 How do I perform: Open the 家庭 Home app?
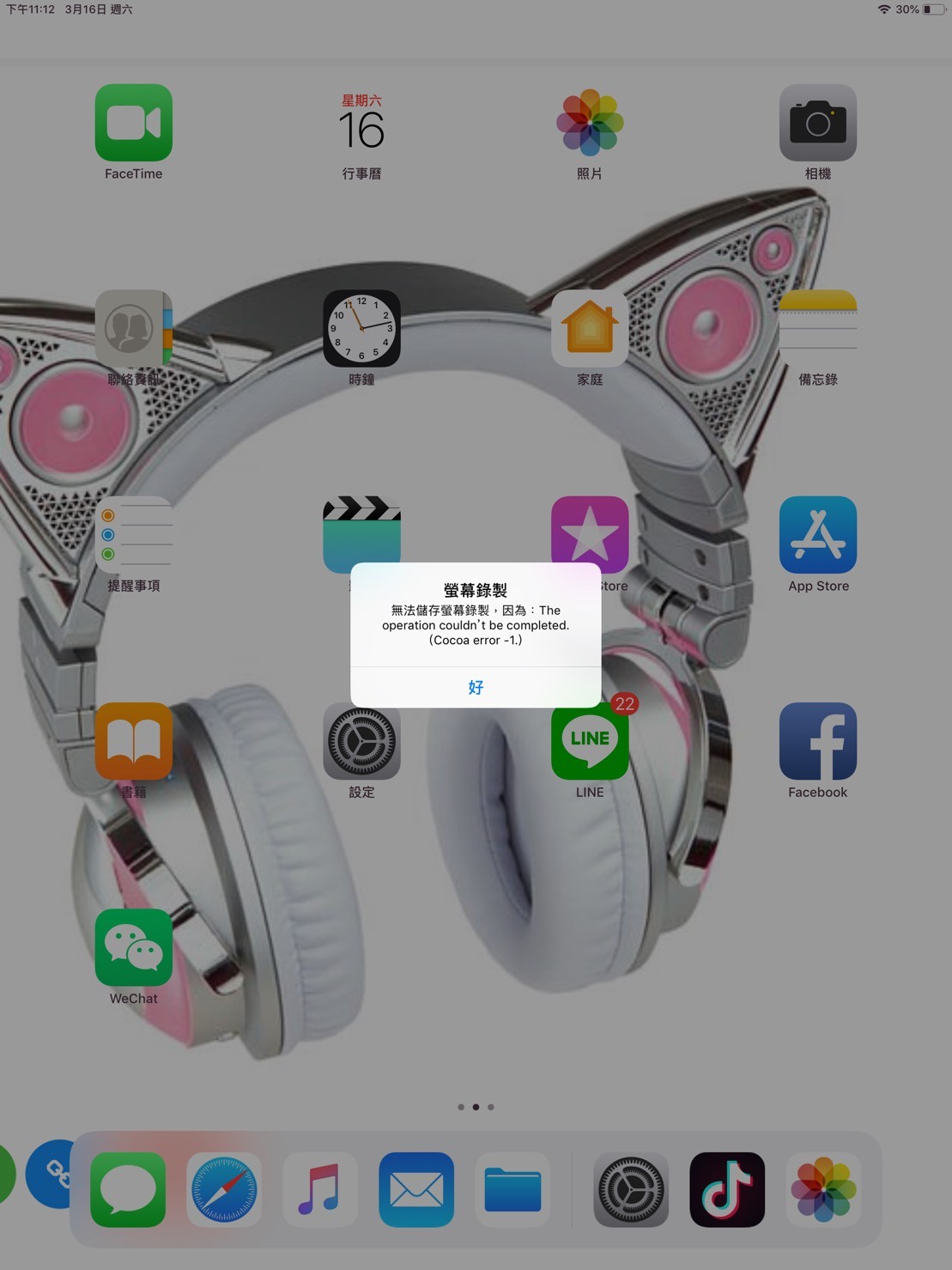[x=590, y=329]
